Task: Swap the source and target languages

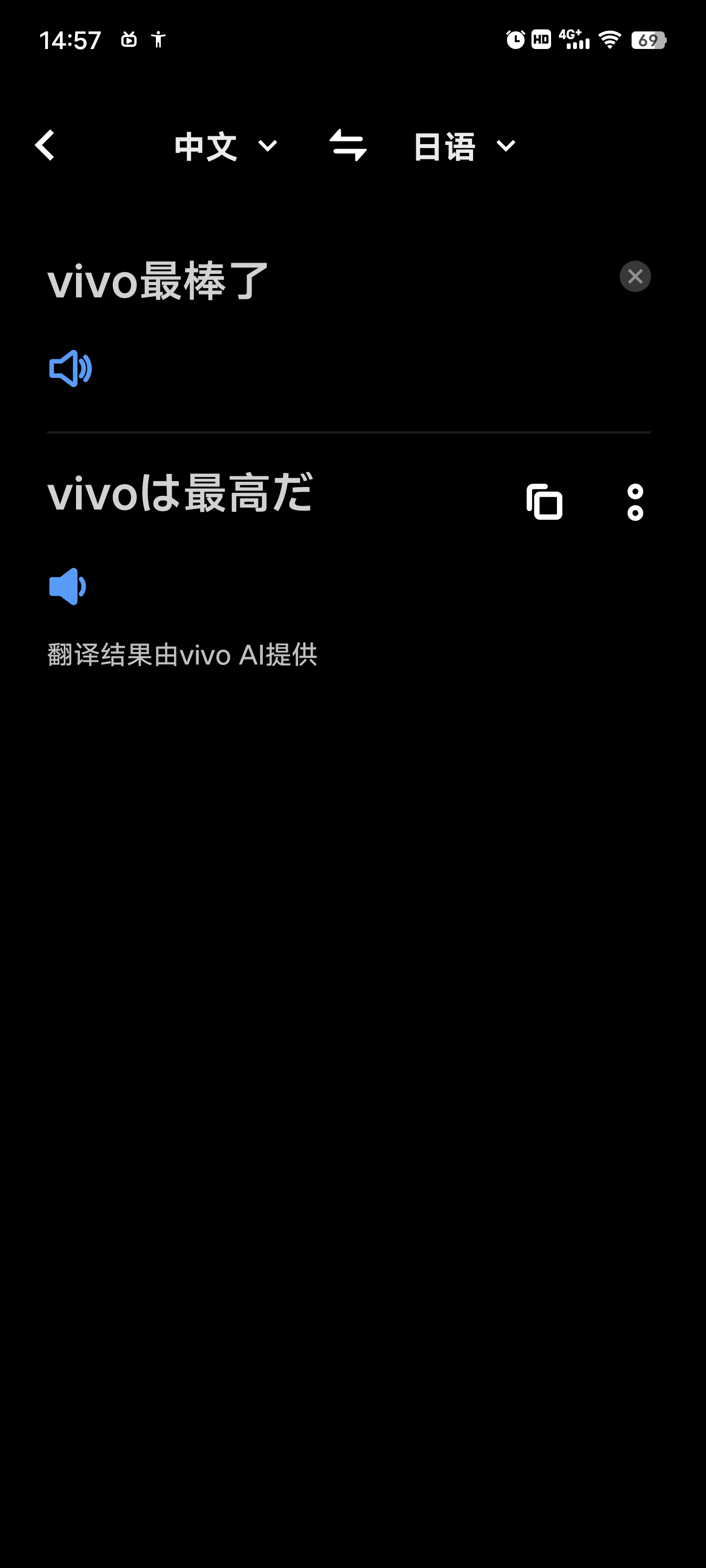Action: click(348, 145)
